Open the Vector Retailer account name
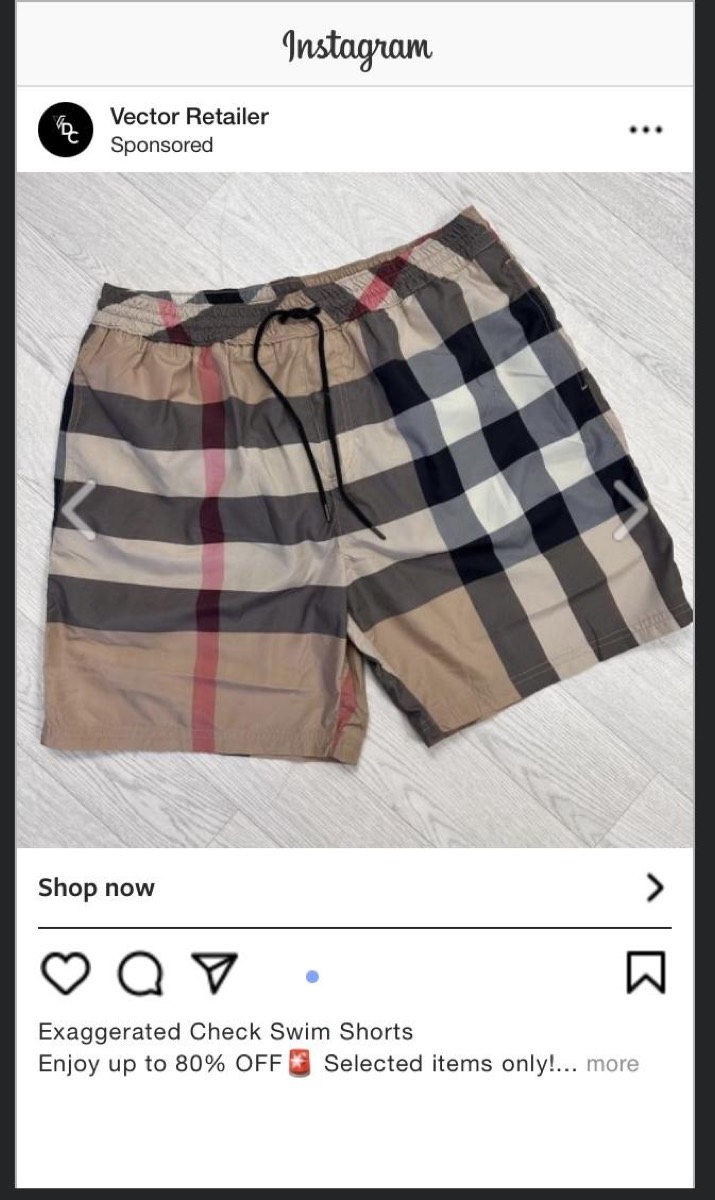 click(189, 116)
